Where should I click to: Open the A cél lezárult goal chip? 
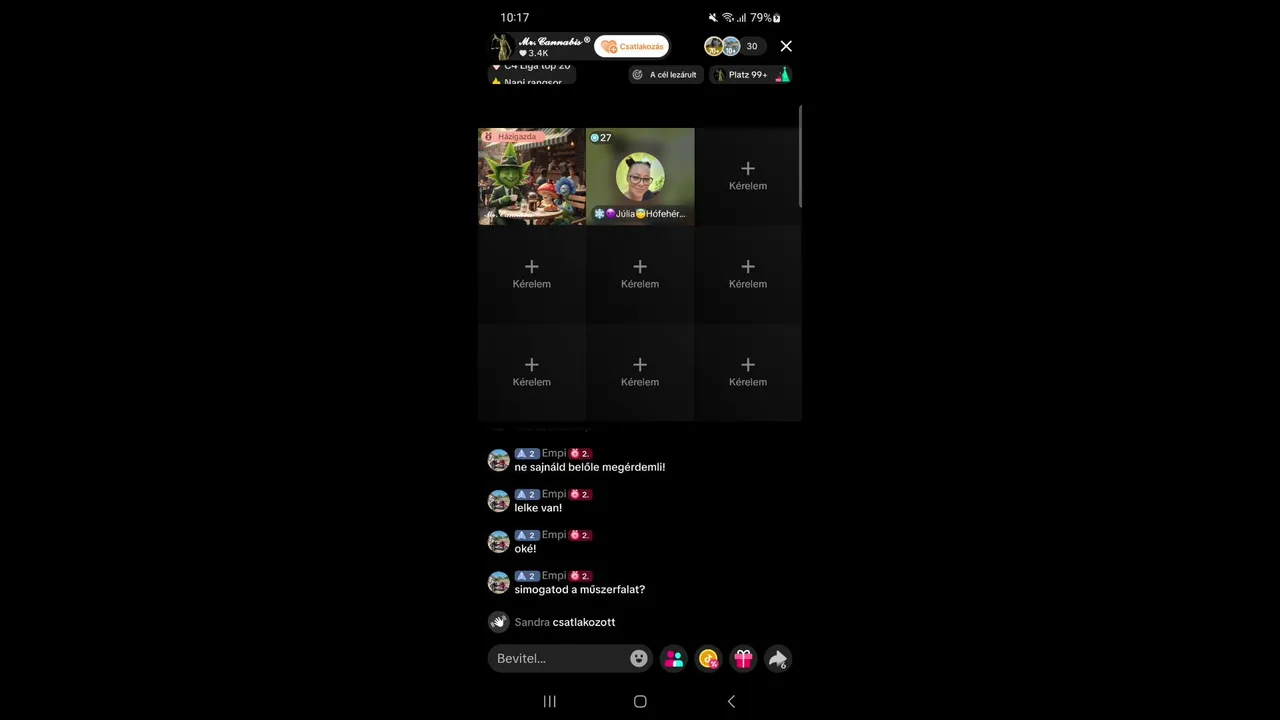click(x=666, y=75)
